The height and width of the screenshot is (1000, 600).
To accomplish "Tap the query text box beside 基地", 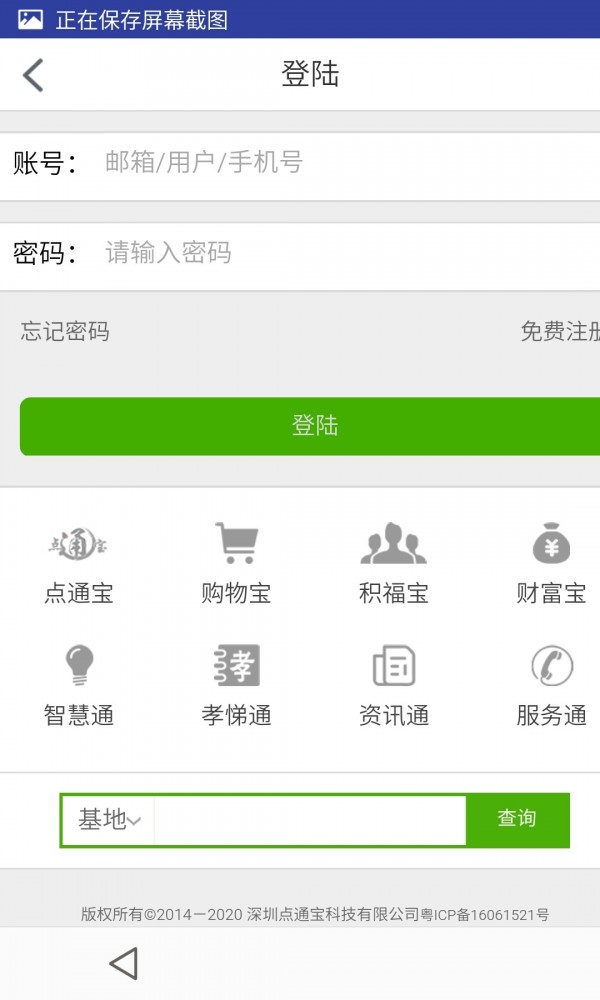I will tap(310, 820).
